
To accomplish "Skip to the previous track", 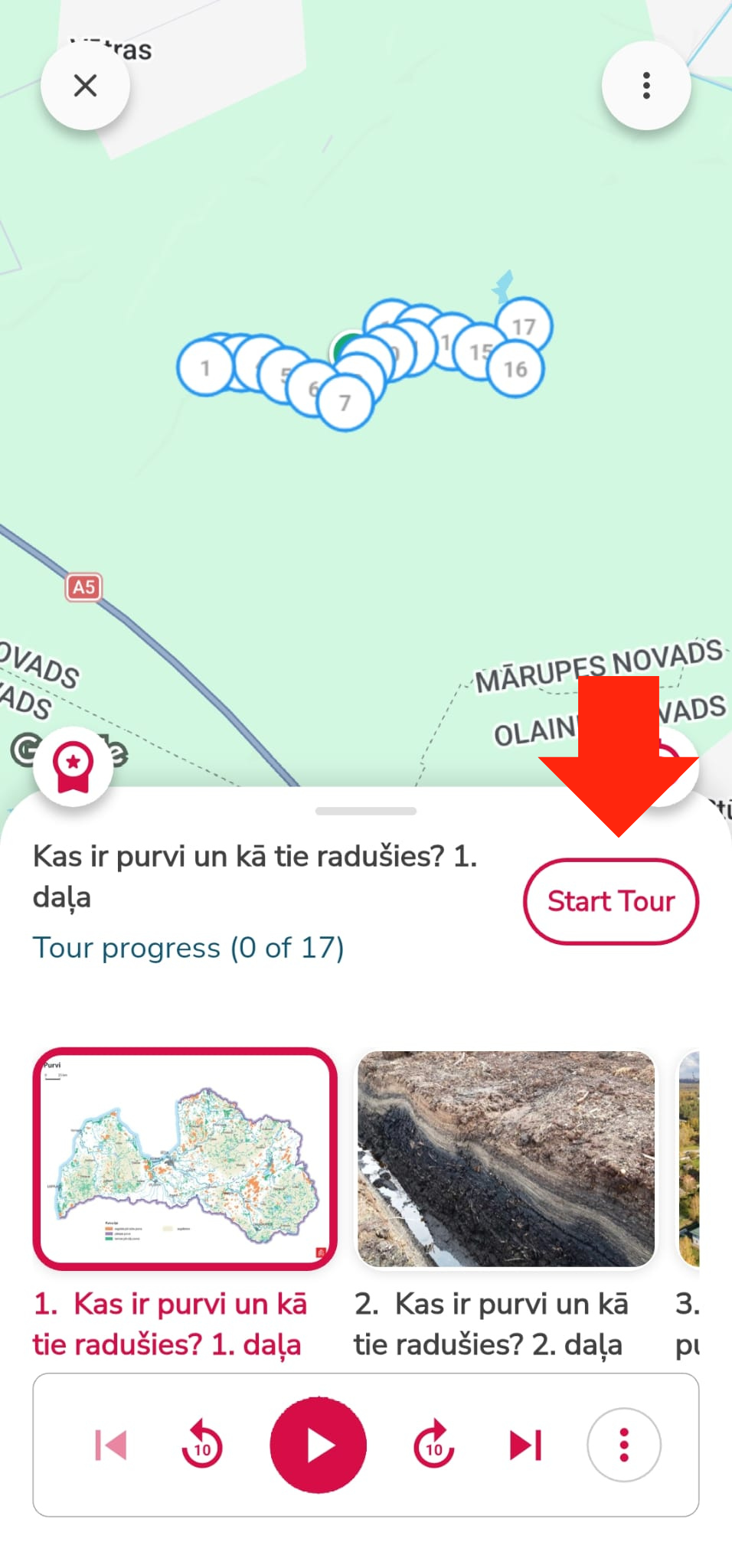I will (111, 1445).
